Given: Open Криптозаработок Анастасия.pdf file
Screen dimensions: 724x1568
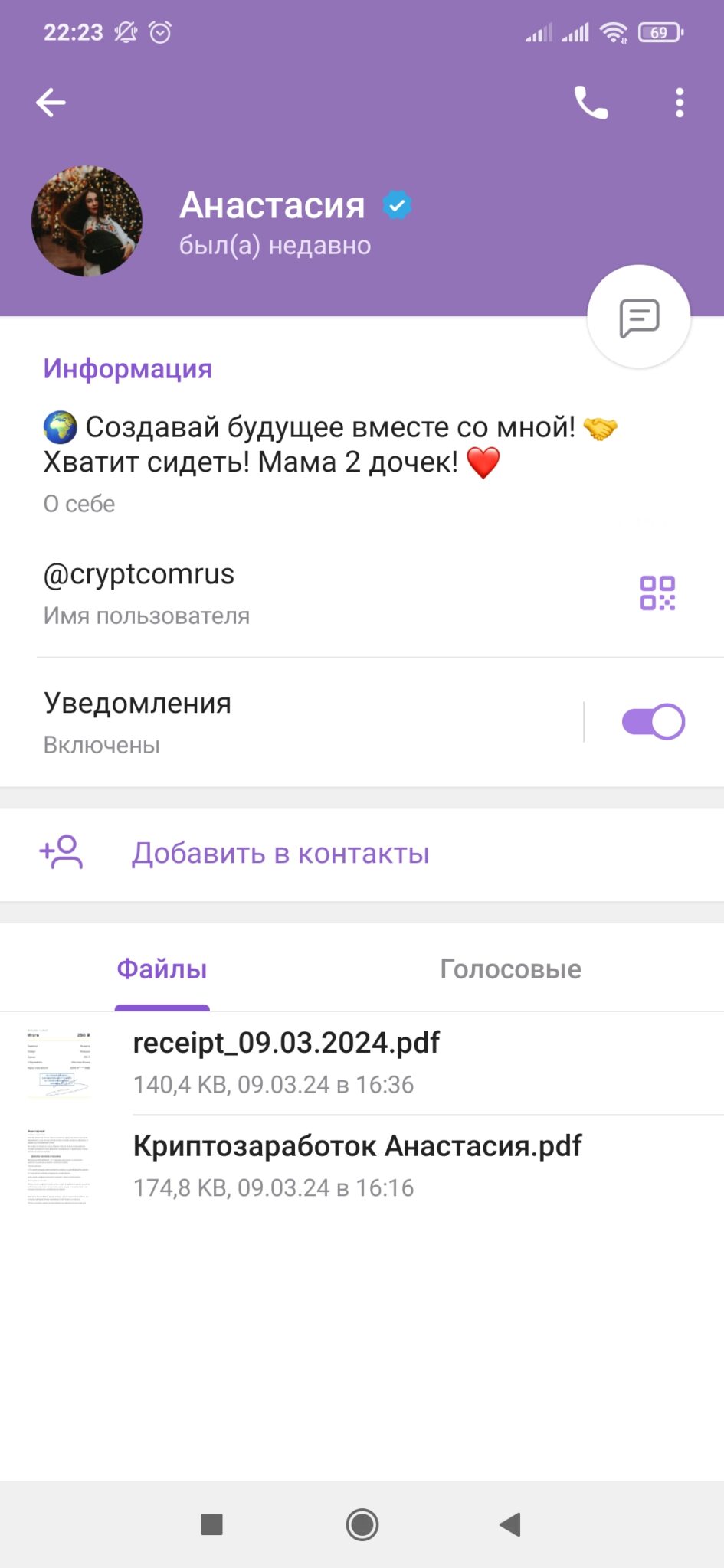Looking at the screenshot, I should pyautogui.click(x=357, y=1165).
